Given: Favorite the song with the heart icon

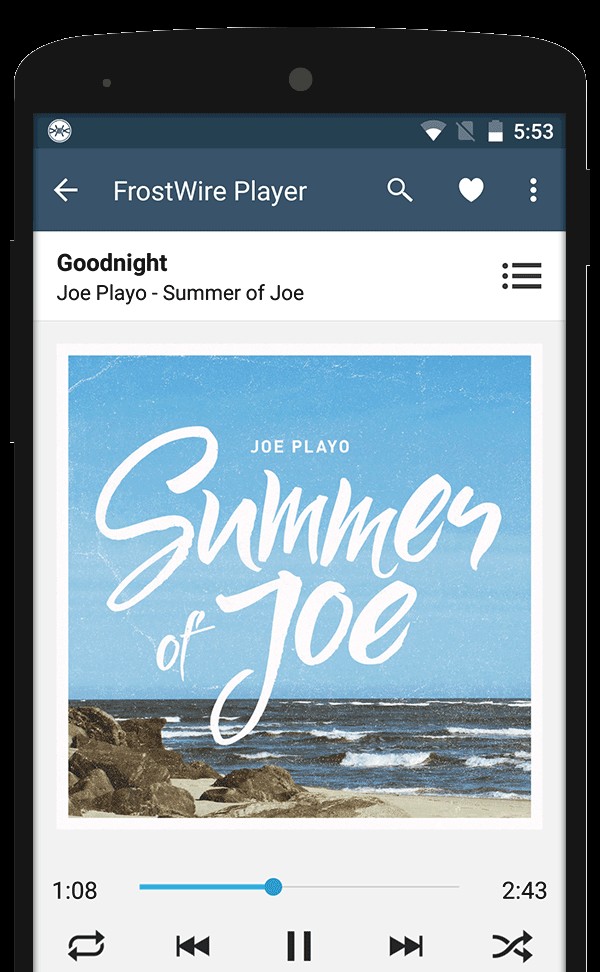Looking at the screenshot, I should (471, 190).
